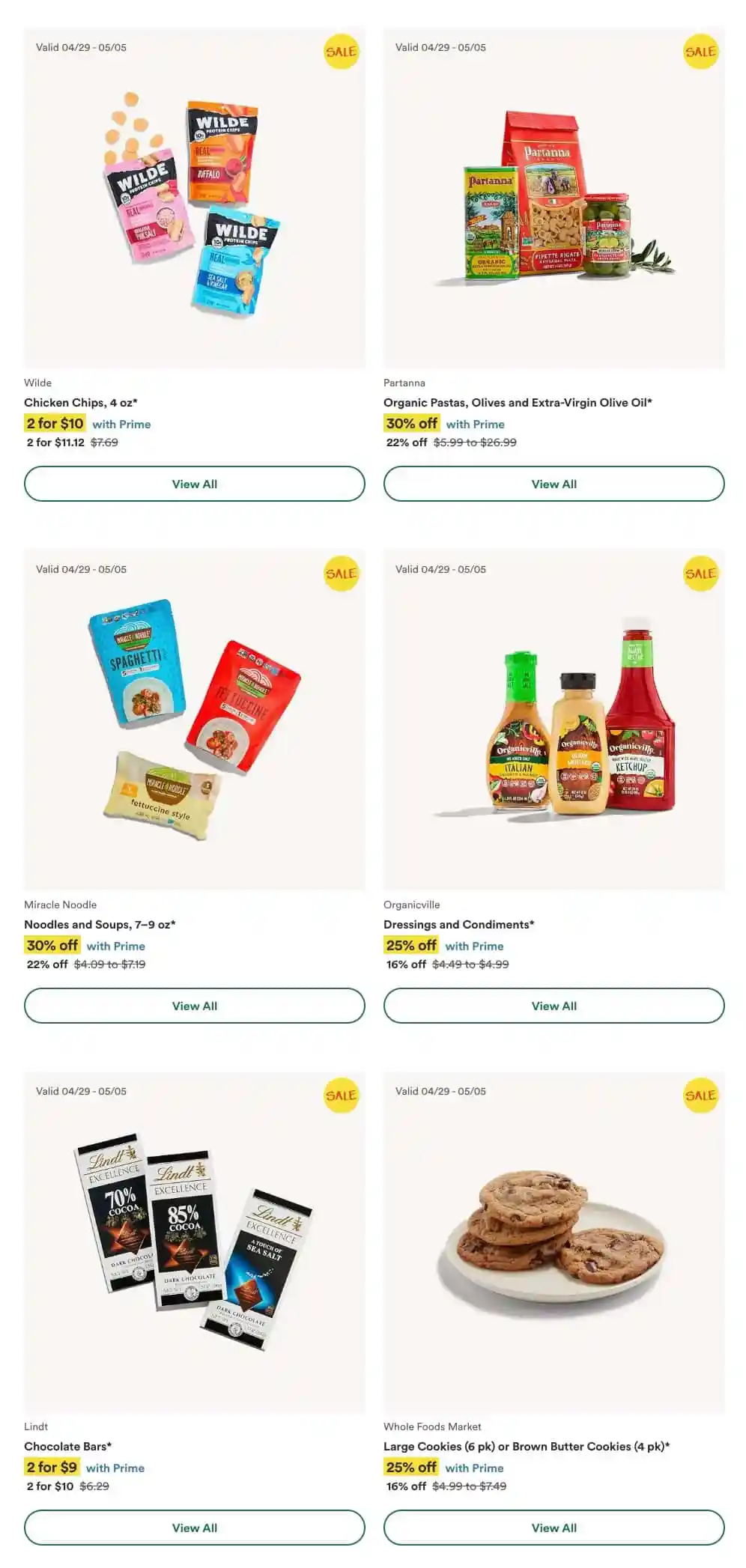View all Whole Foods Market cookies
The width and height of the screenshot is (746, 1568).
click(x=554, y=1528)
